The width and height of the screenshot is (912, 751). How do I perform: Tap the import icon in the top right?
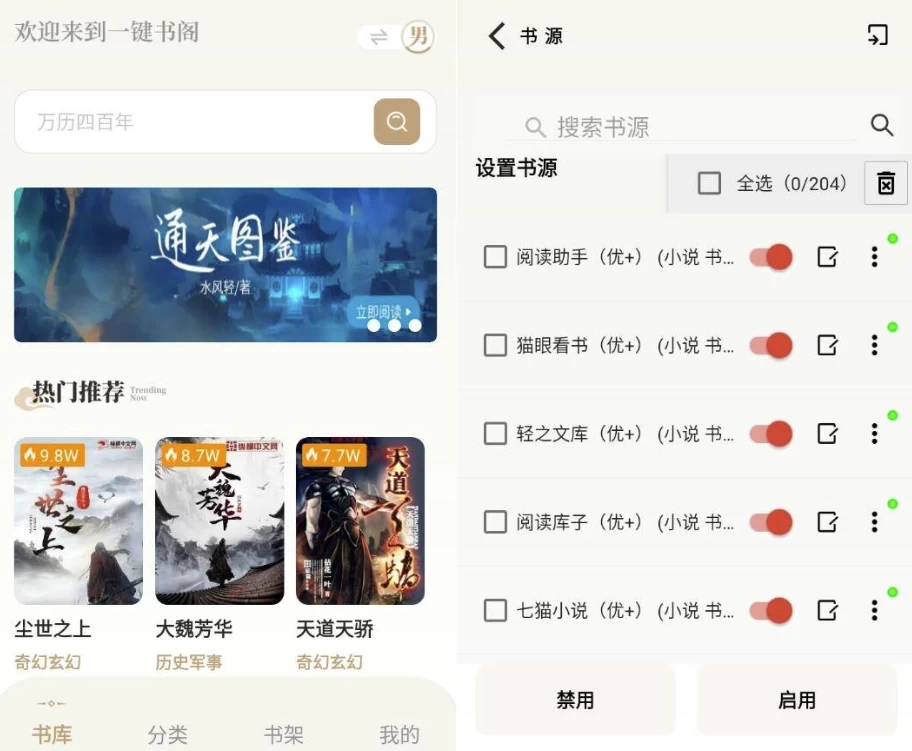click(x=877, y=36)
